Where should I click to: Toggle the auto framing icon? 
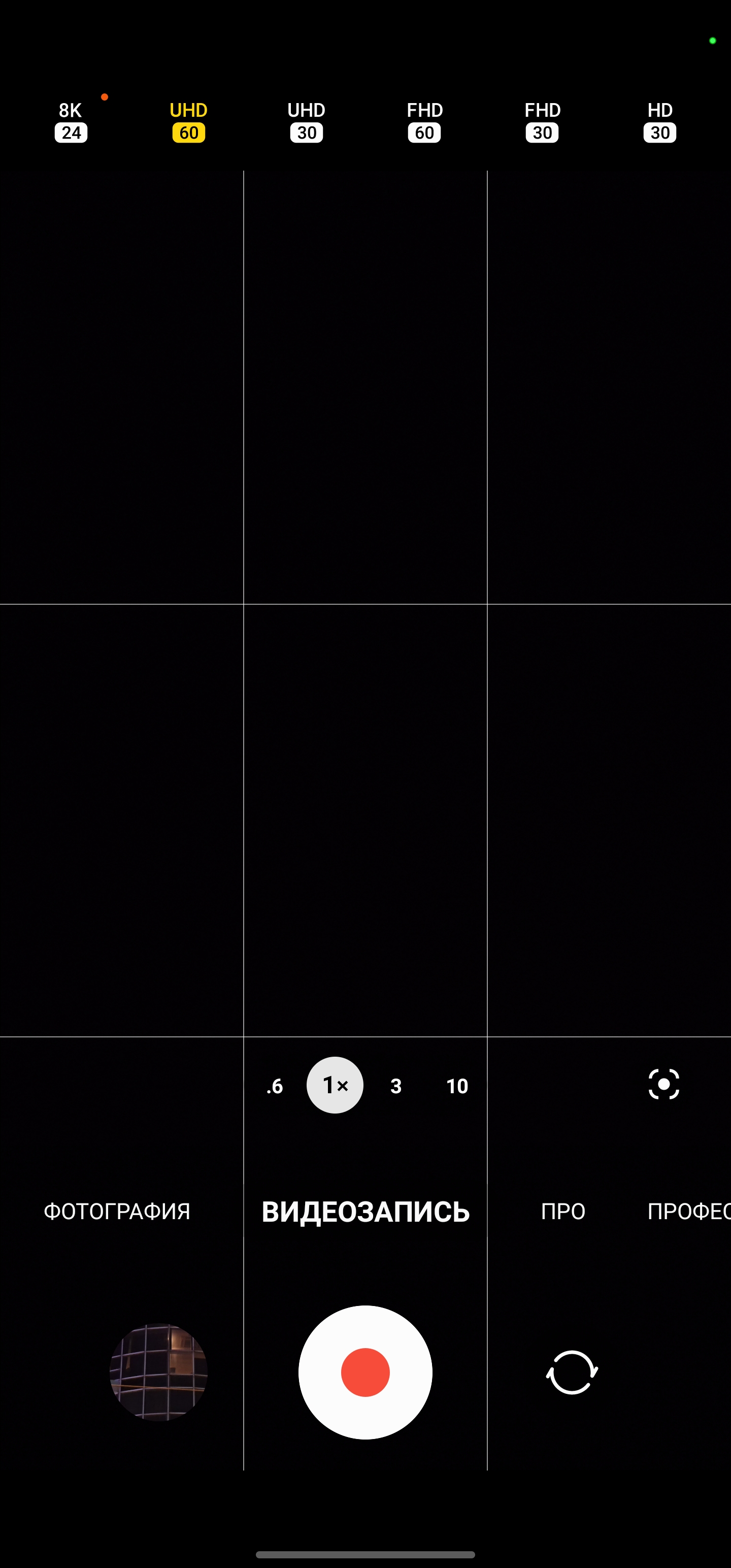(x=663, y=1084)
